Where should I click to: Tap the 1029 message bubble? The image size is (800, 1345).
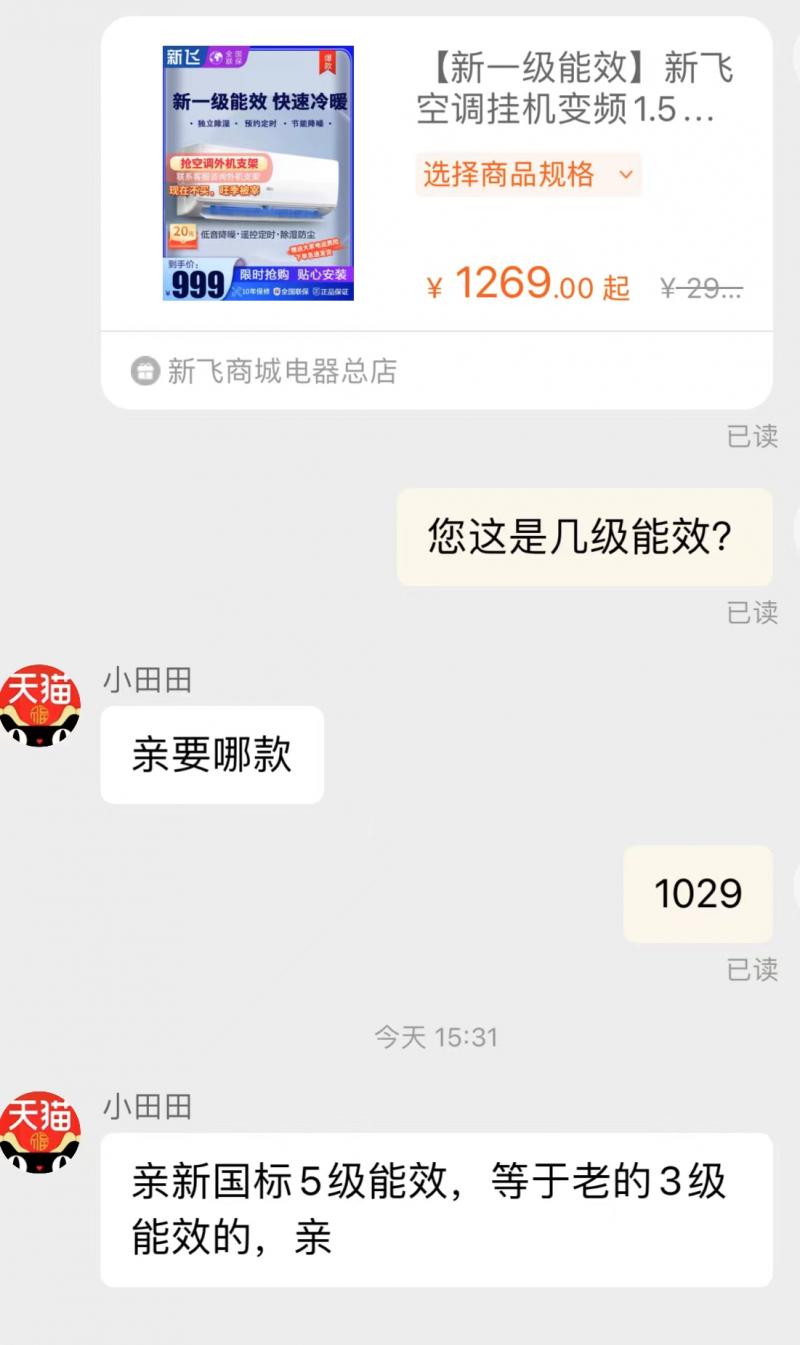(x=697, y=893)
